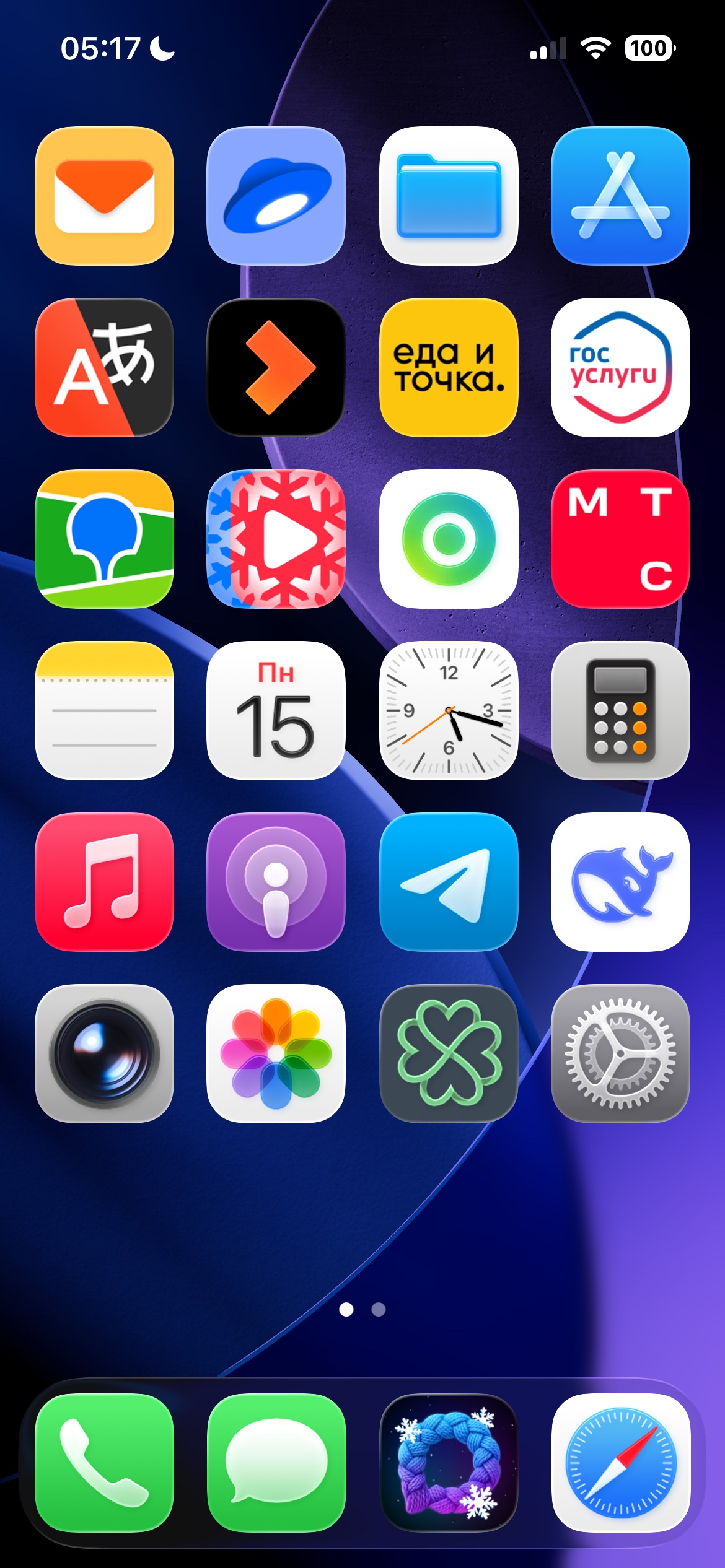Screen dimensions: 725x1568
Task: Open the Files app
Action: (448, 196)
